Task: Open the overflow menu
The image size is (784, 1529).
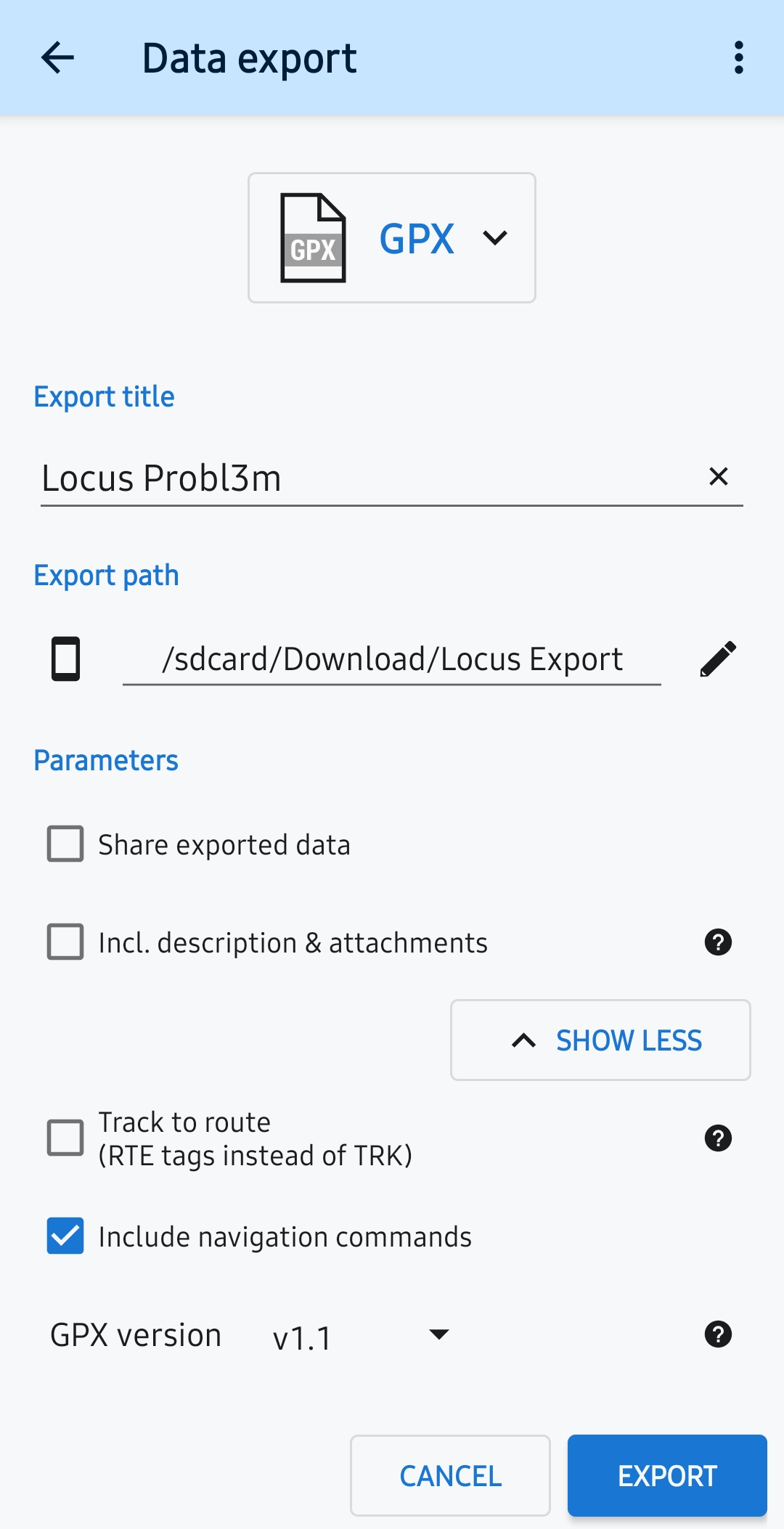Action: (738, 58)
